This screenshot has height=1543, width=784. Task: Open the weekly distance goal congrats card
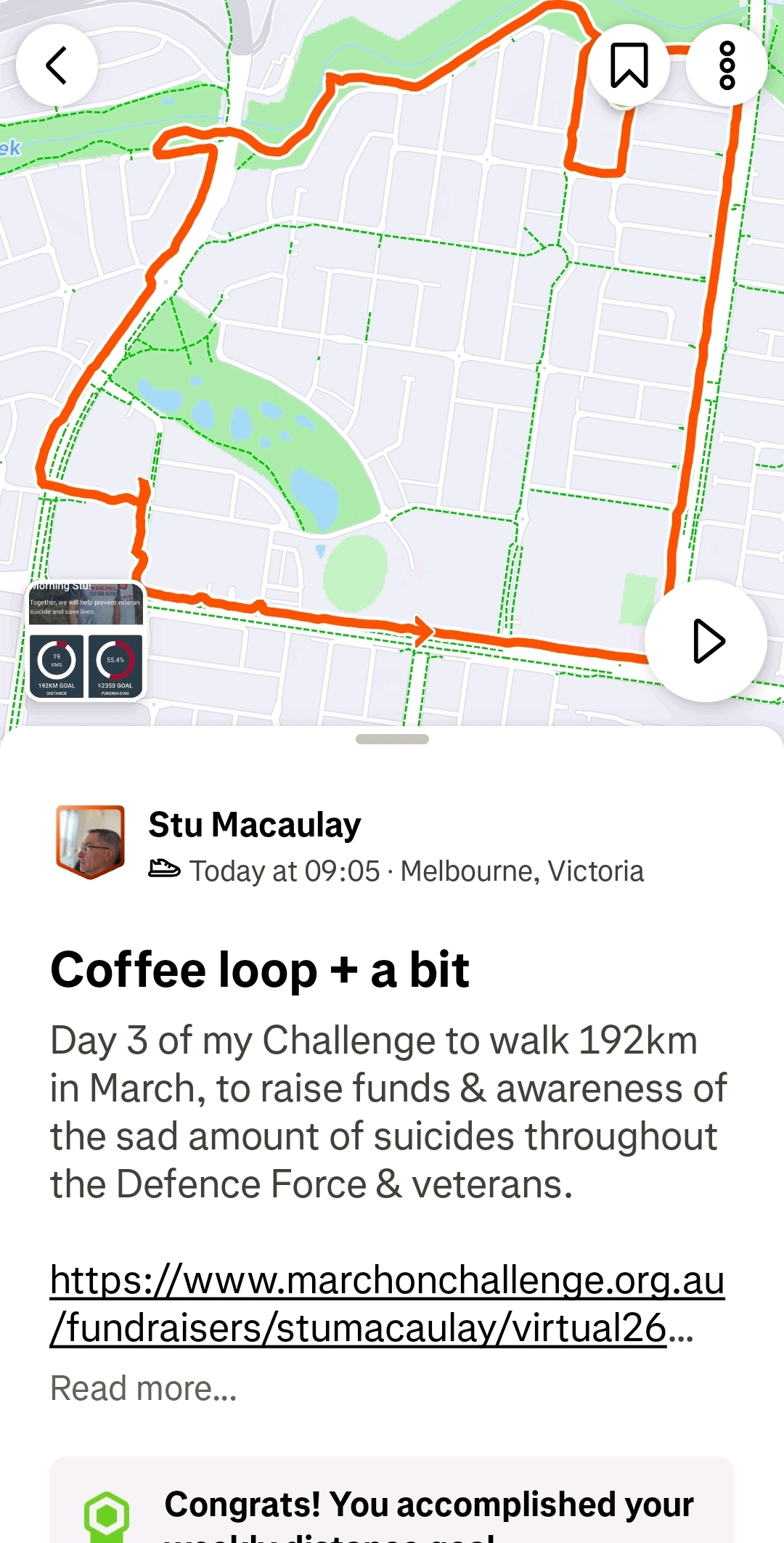pos(392,1507)
